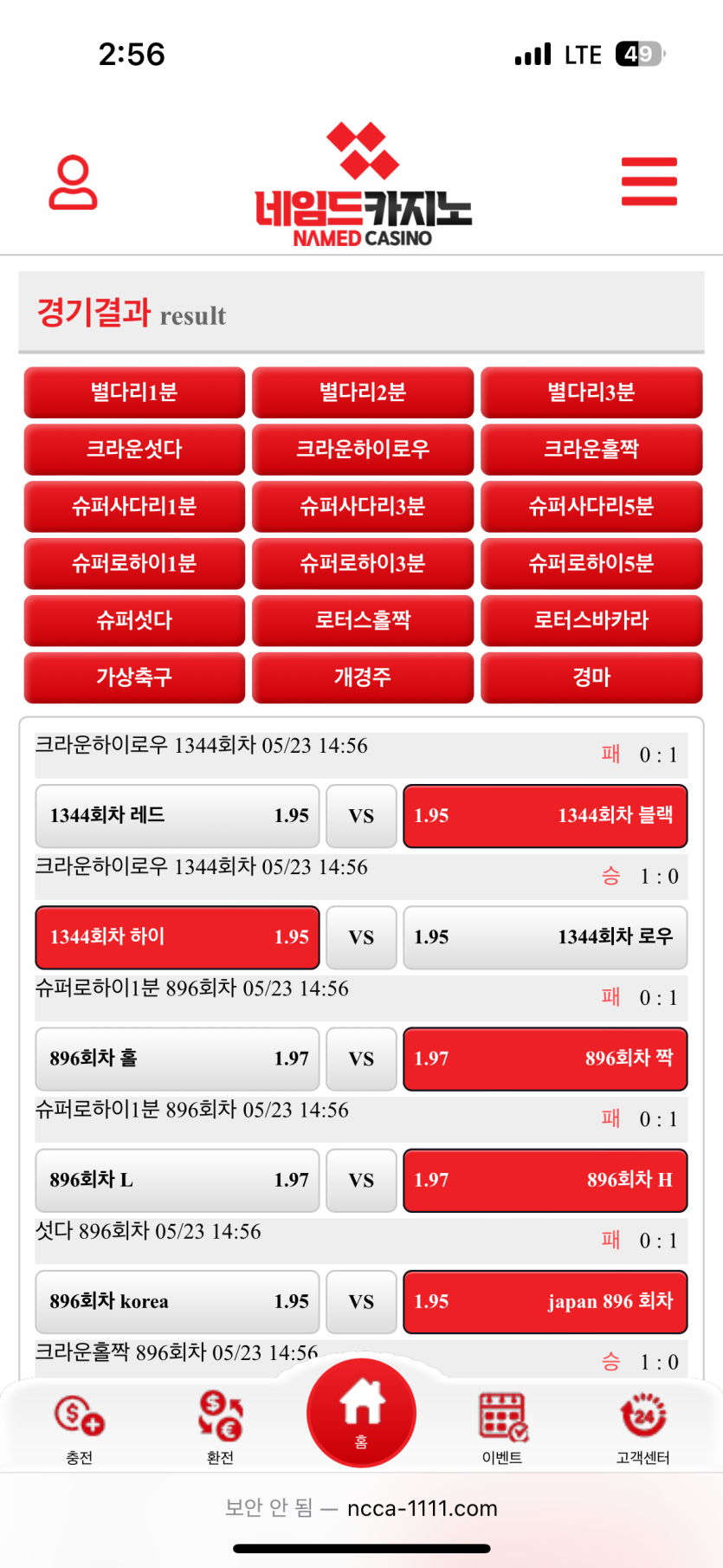Show 로터스바카라 results
Screen dimensions: 723x1568
pyautogui.click(x=591, y=620)
